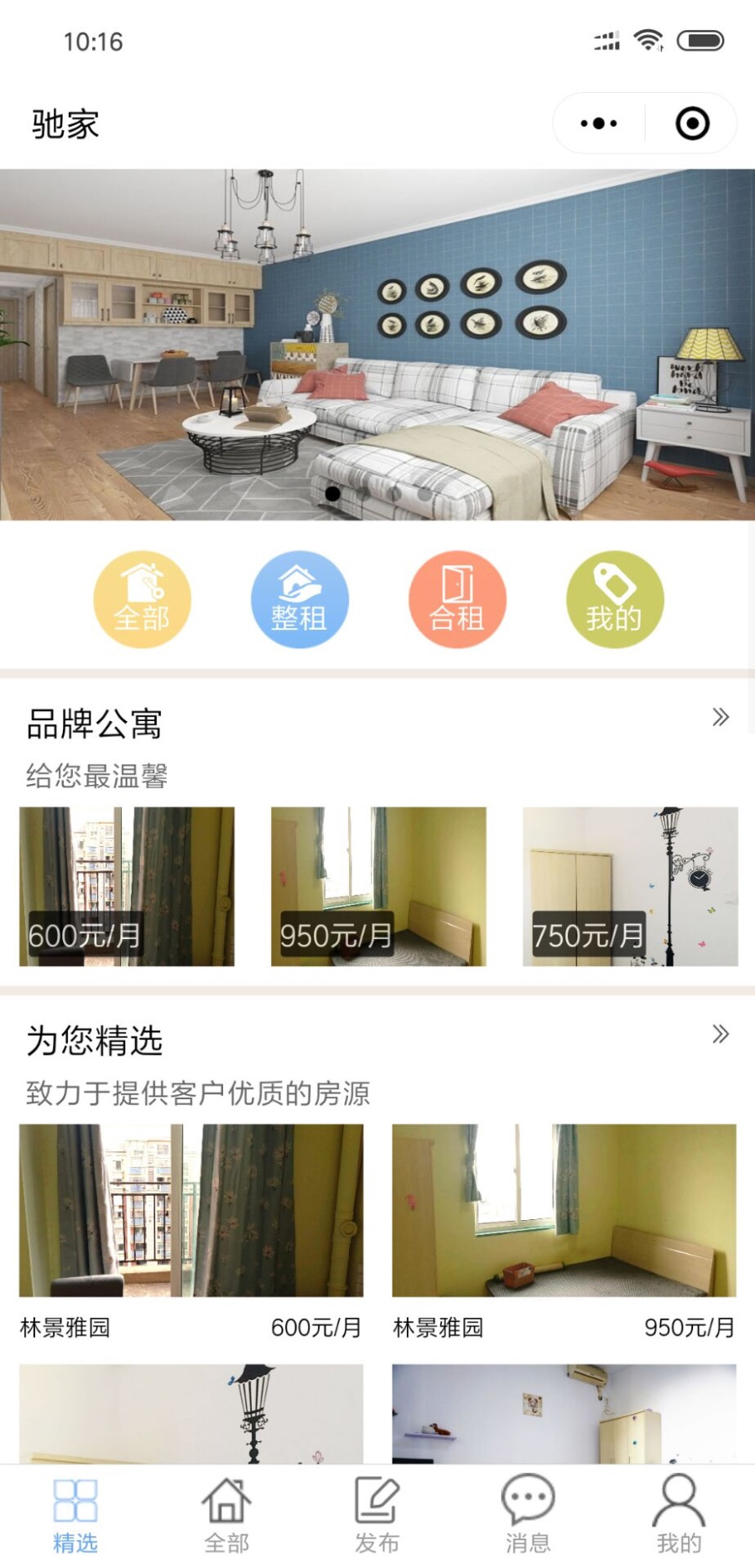Open the 750元/月 brand apartment photo
Image resolution: width=755 pixels, height=1568 pixels.
630,885
